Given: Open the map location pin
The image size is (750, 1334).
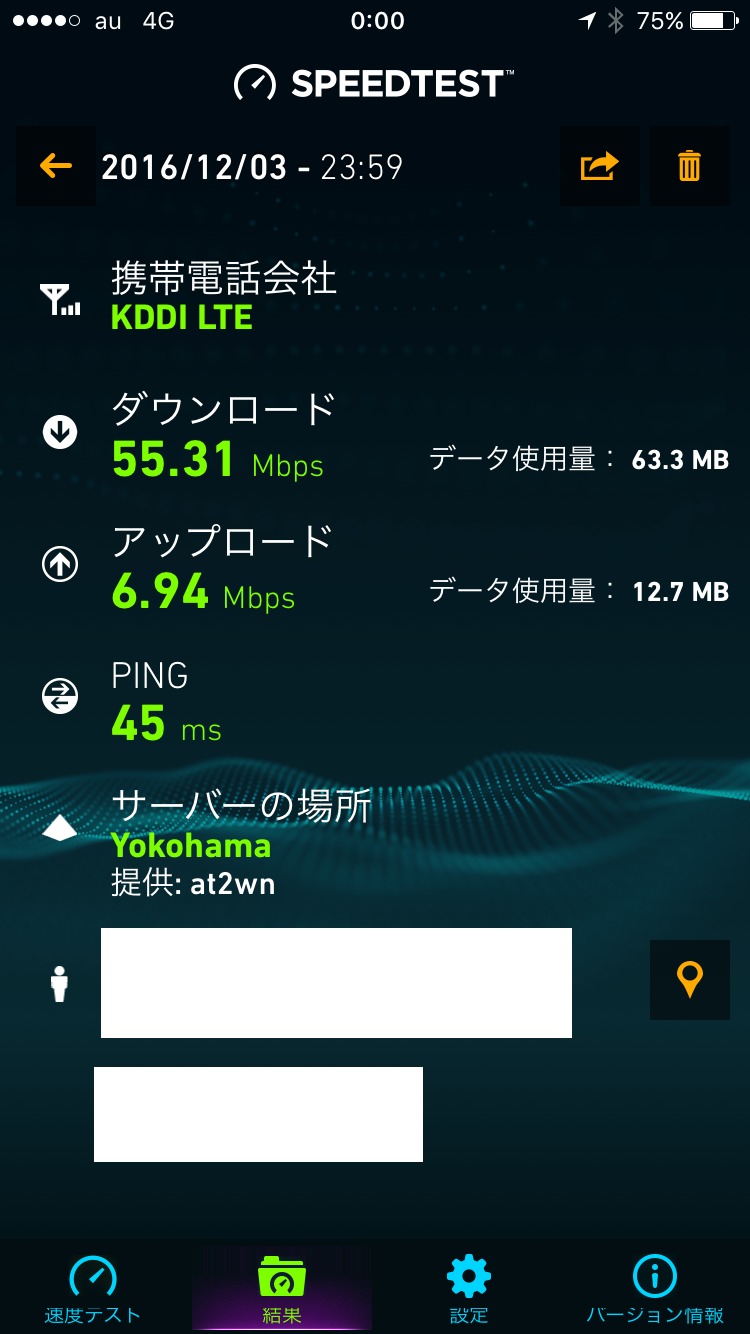Looking at the screenshot, I should pos(690,980).
